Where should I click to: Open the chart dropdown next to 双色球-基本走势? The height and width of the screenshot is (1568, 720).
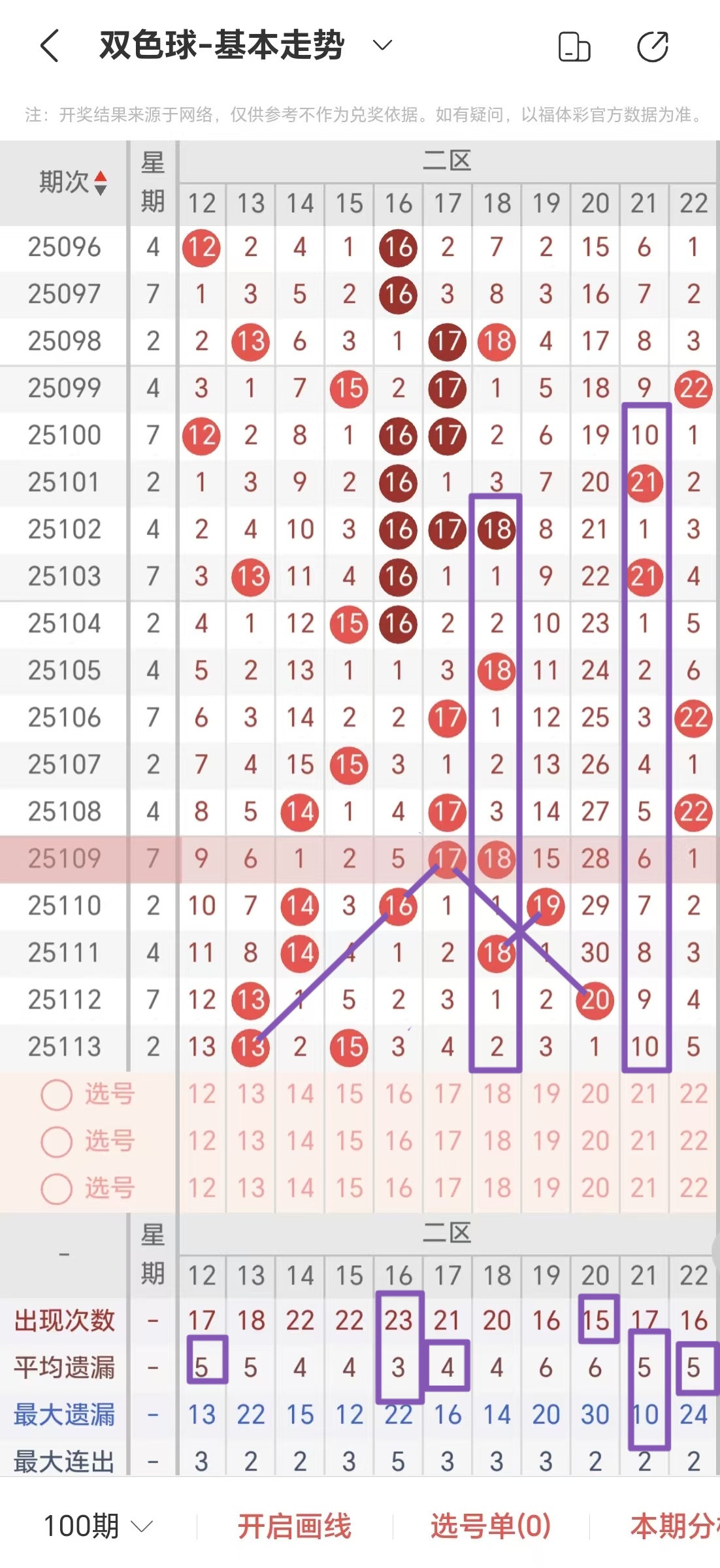[x=382, y=47]
